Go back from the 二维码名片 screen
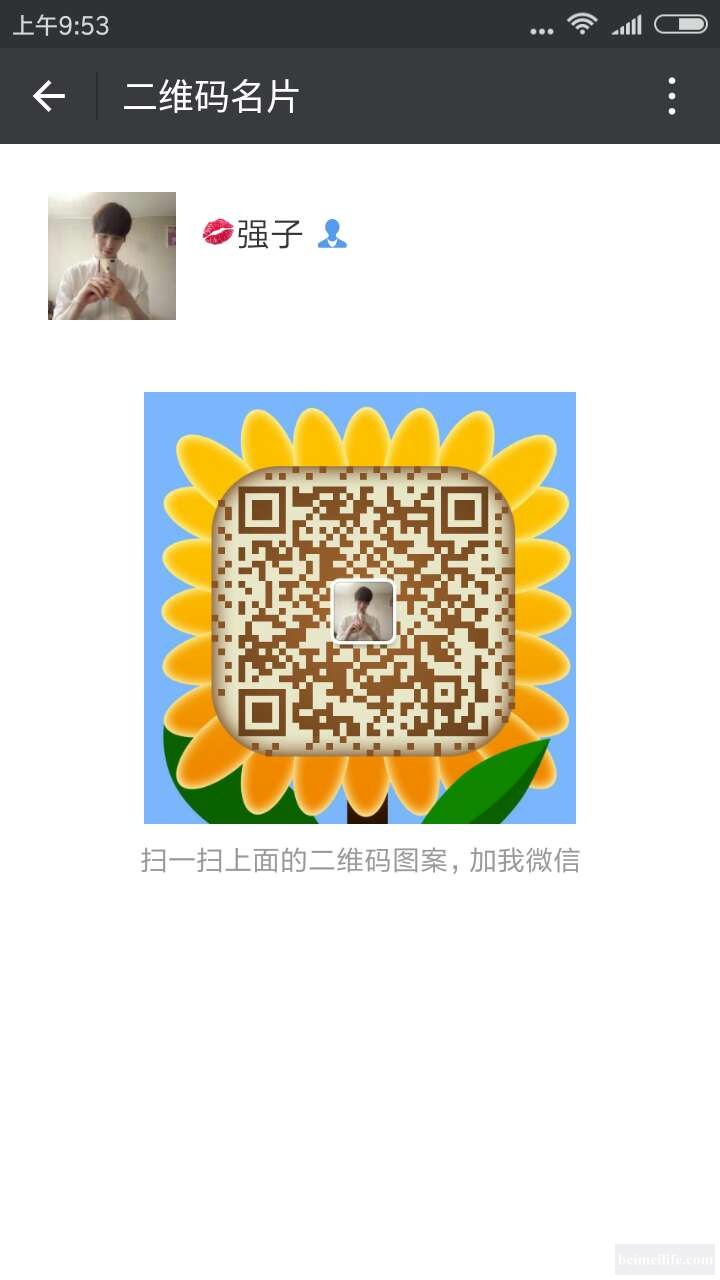The height and width of the screenshot is (1280, 720). point(48,96)
